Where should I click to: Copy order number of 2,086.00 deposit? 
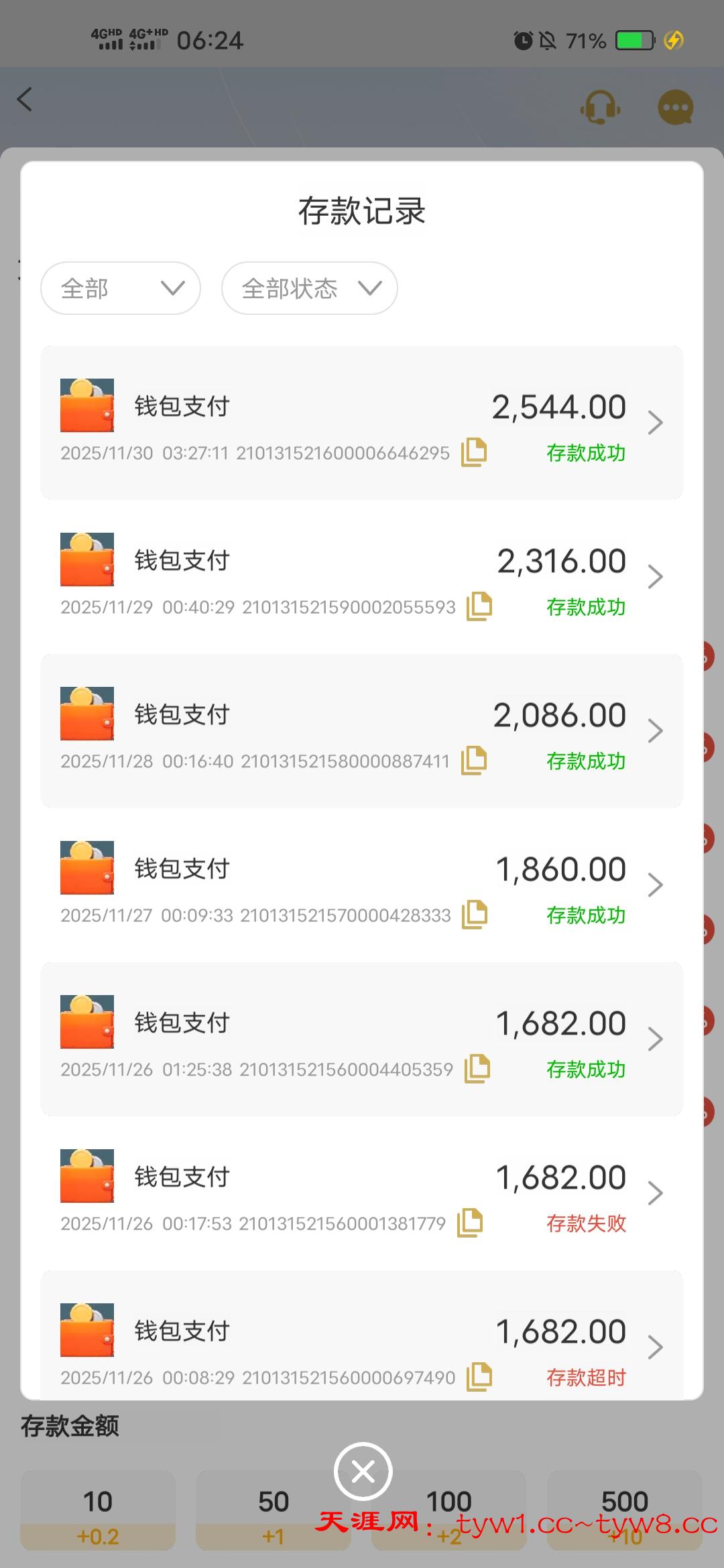(474, 761)
